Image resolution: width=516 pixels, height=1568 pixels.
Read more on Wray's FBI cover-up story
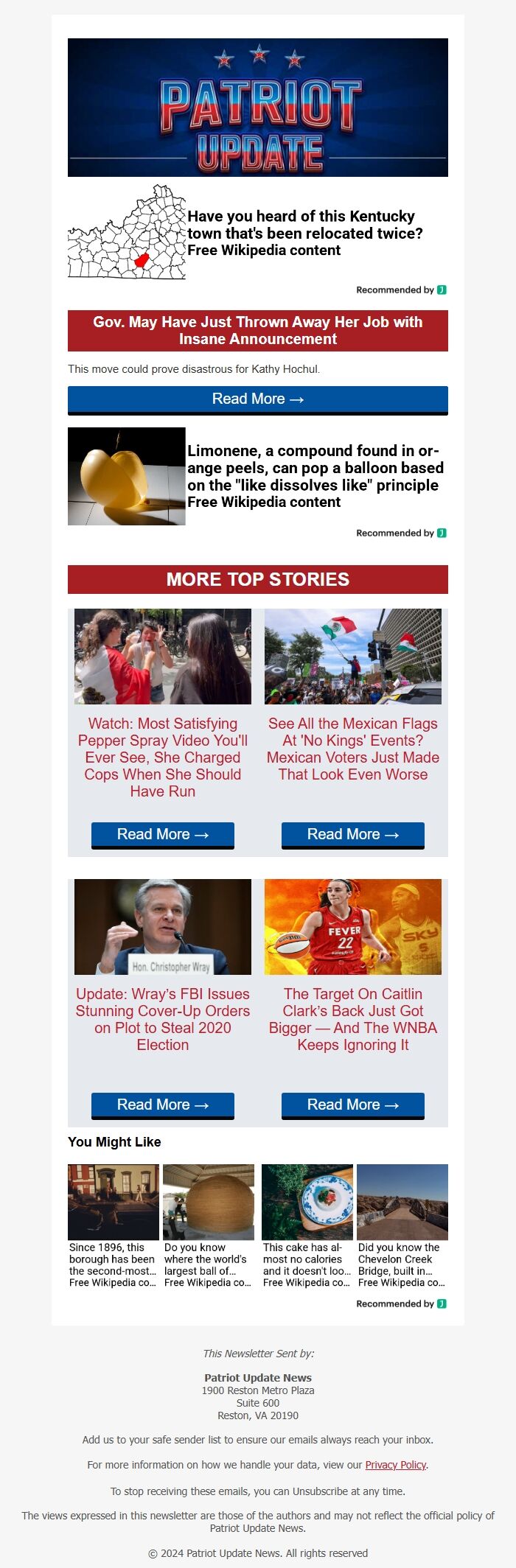coord(162,1105)
